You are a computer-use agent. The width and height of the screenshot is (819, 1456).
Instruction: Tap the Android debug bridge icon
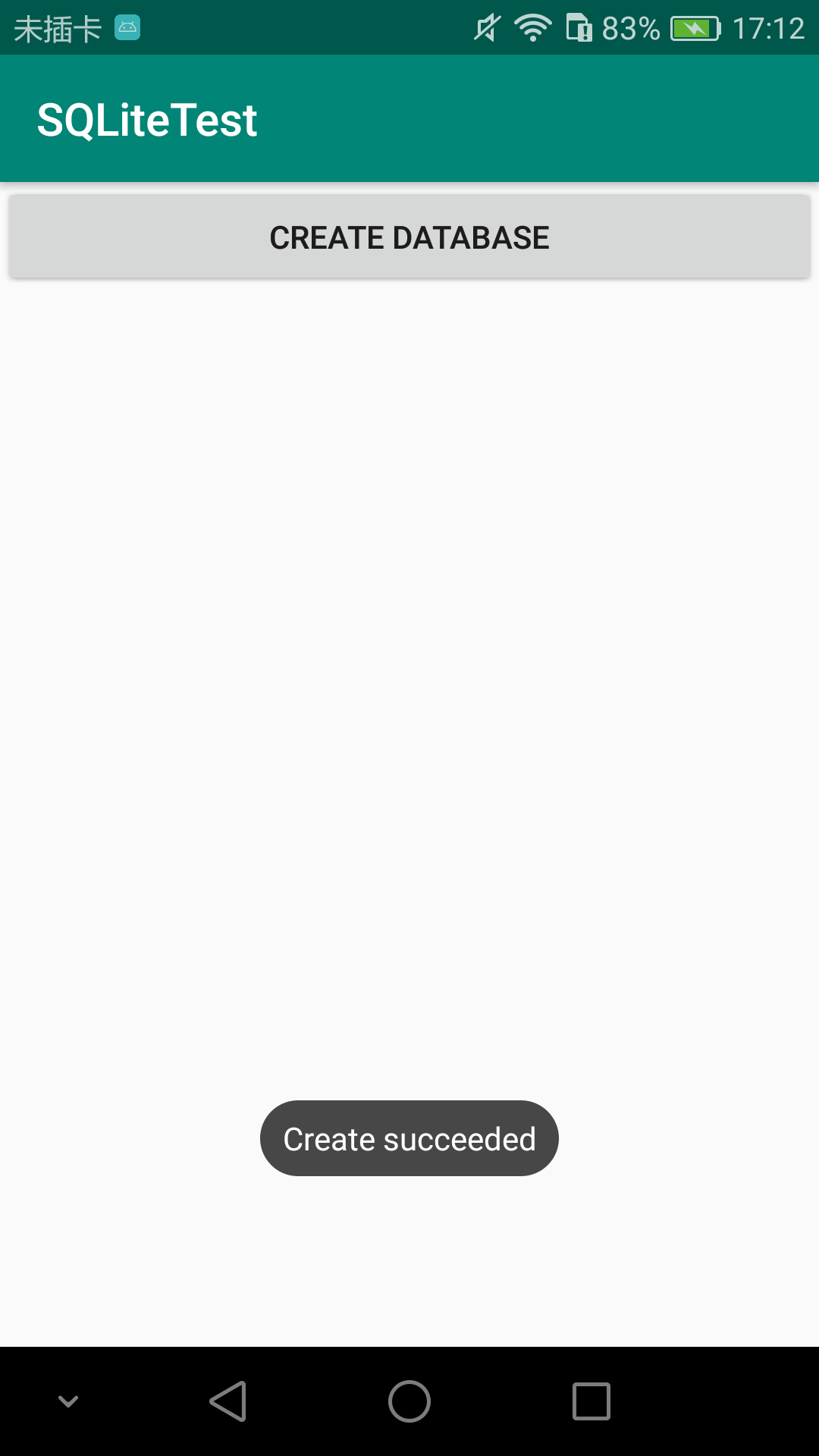(127, 28)
